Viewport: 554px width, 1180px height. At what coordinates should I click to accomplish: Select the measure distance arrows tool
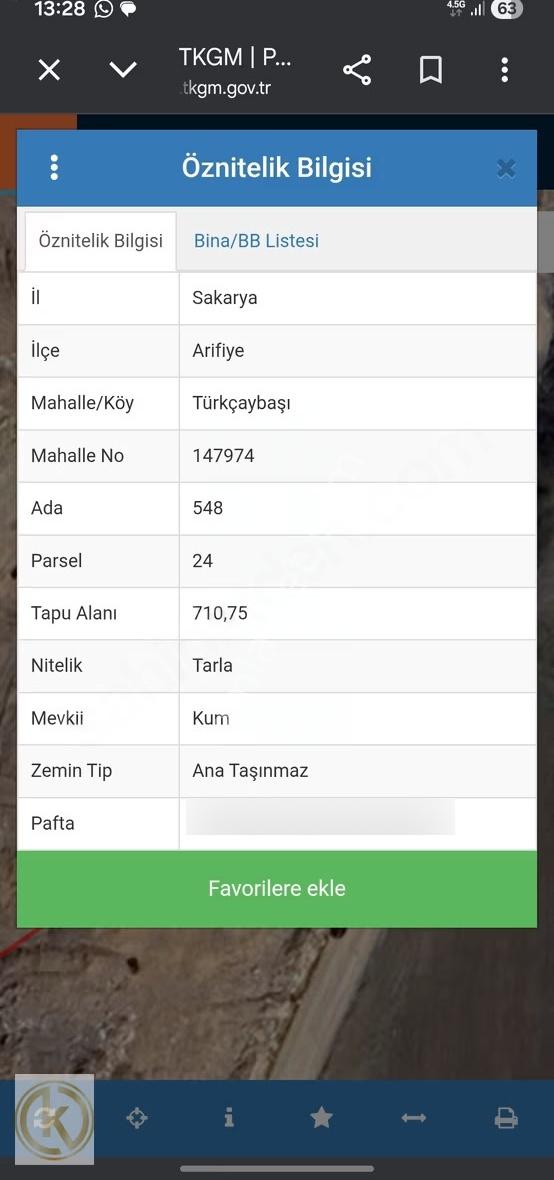[x=413, y=1118]
